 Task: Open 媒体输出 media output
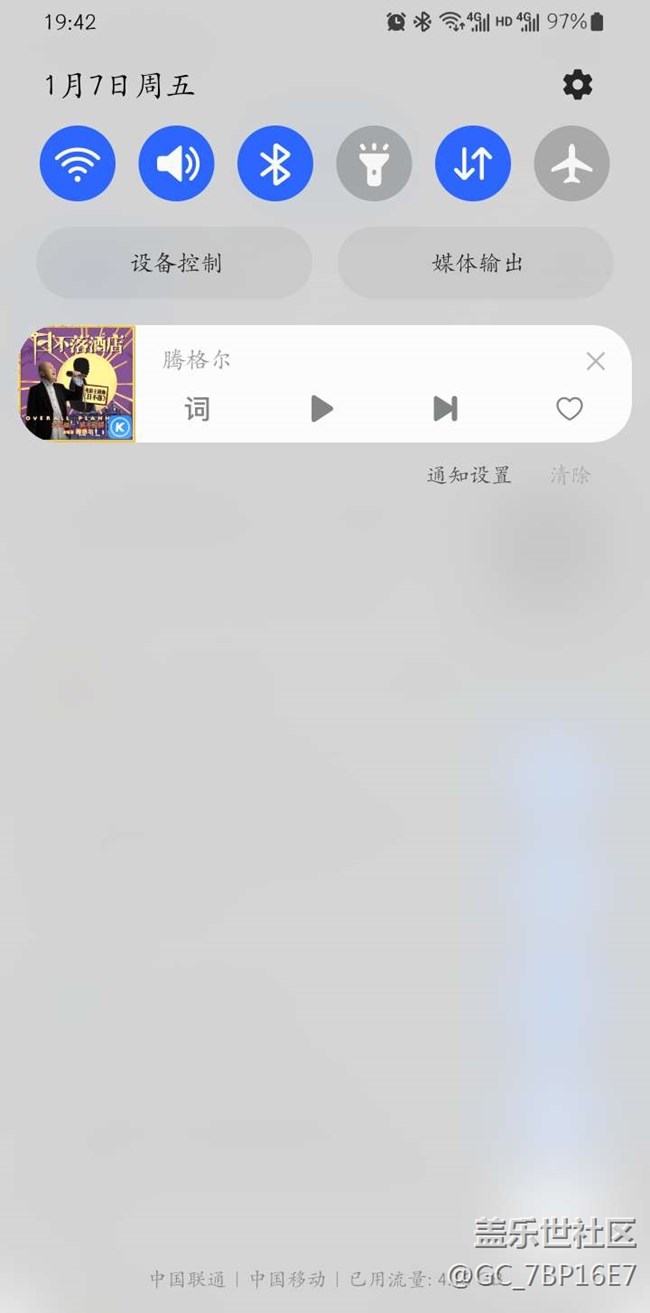(476, 263)
